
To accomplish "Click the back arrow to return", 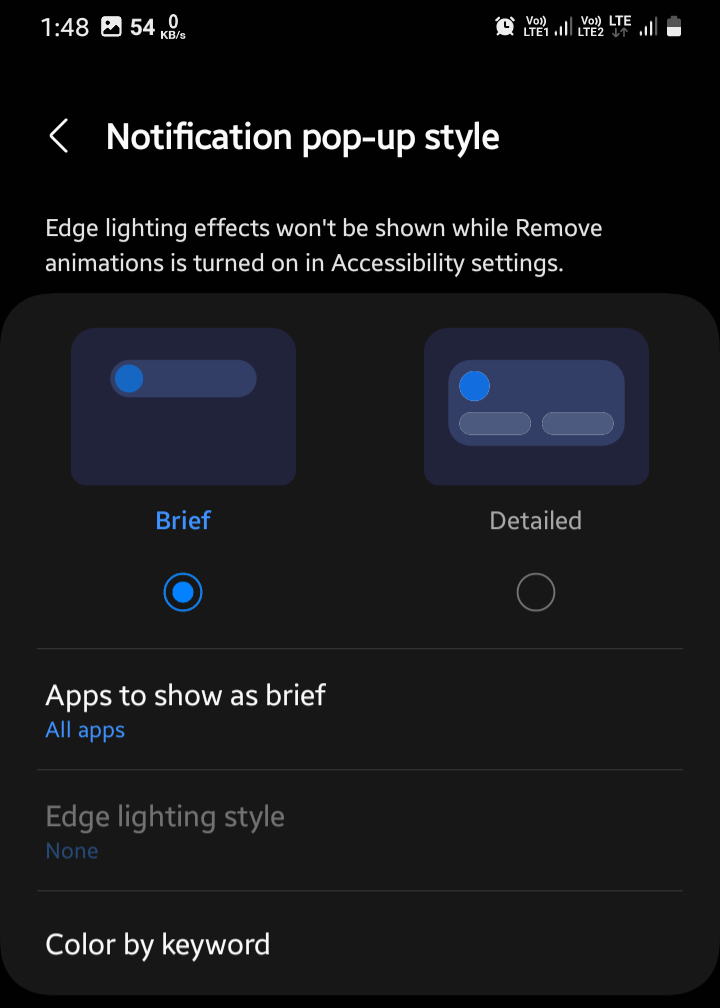I will 58,136.
